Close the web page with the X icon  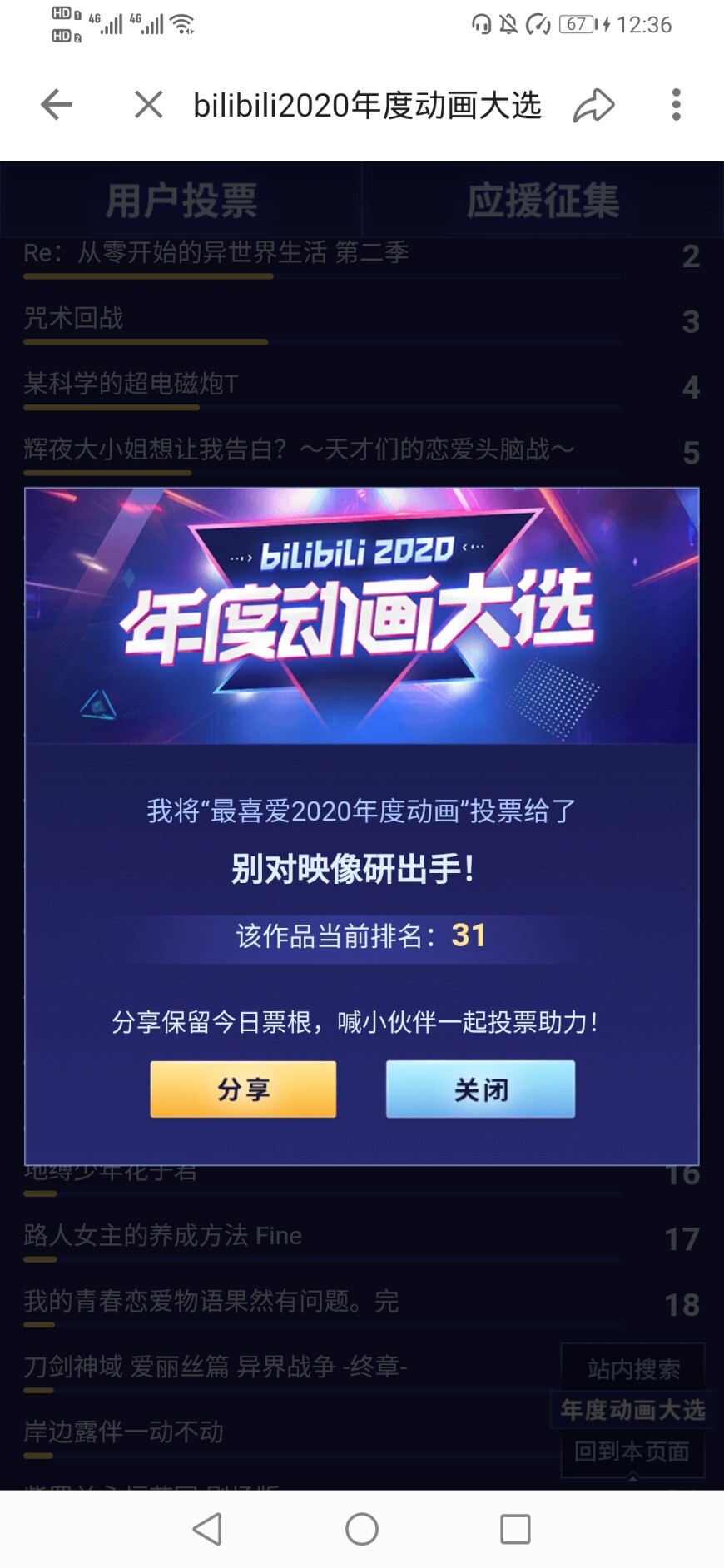pyautogui.click(x=148, y=105)
